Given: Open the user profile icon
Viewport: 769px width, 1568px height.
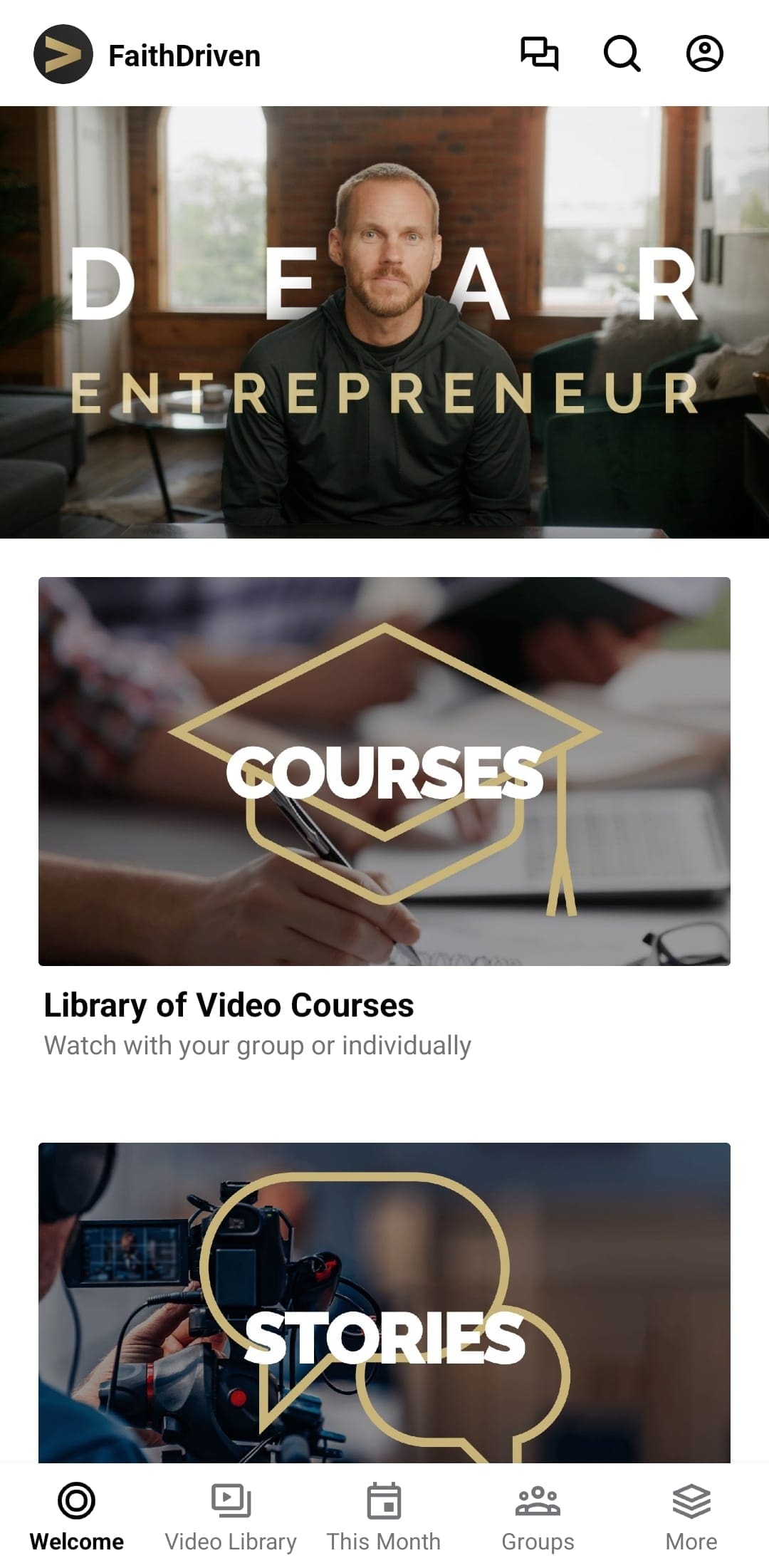Looking at the screenshot, I should point(704,54).
